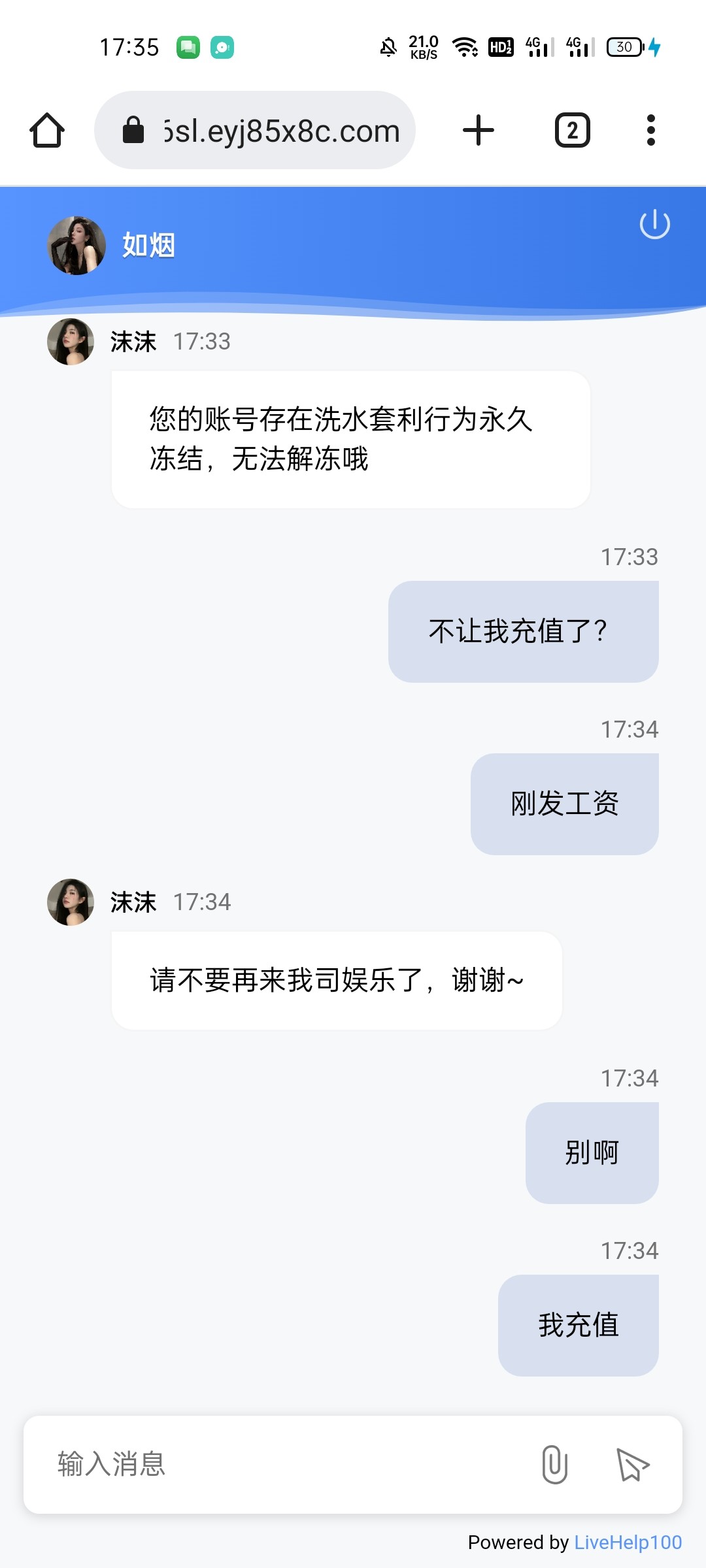Screen dimensions: 706x1568
Task: Tap the send message arrow icon
Action: 631,1465
